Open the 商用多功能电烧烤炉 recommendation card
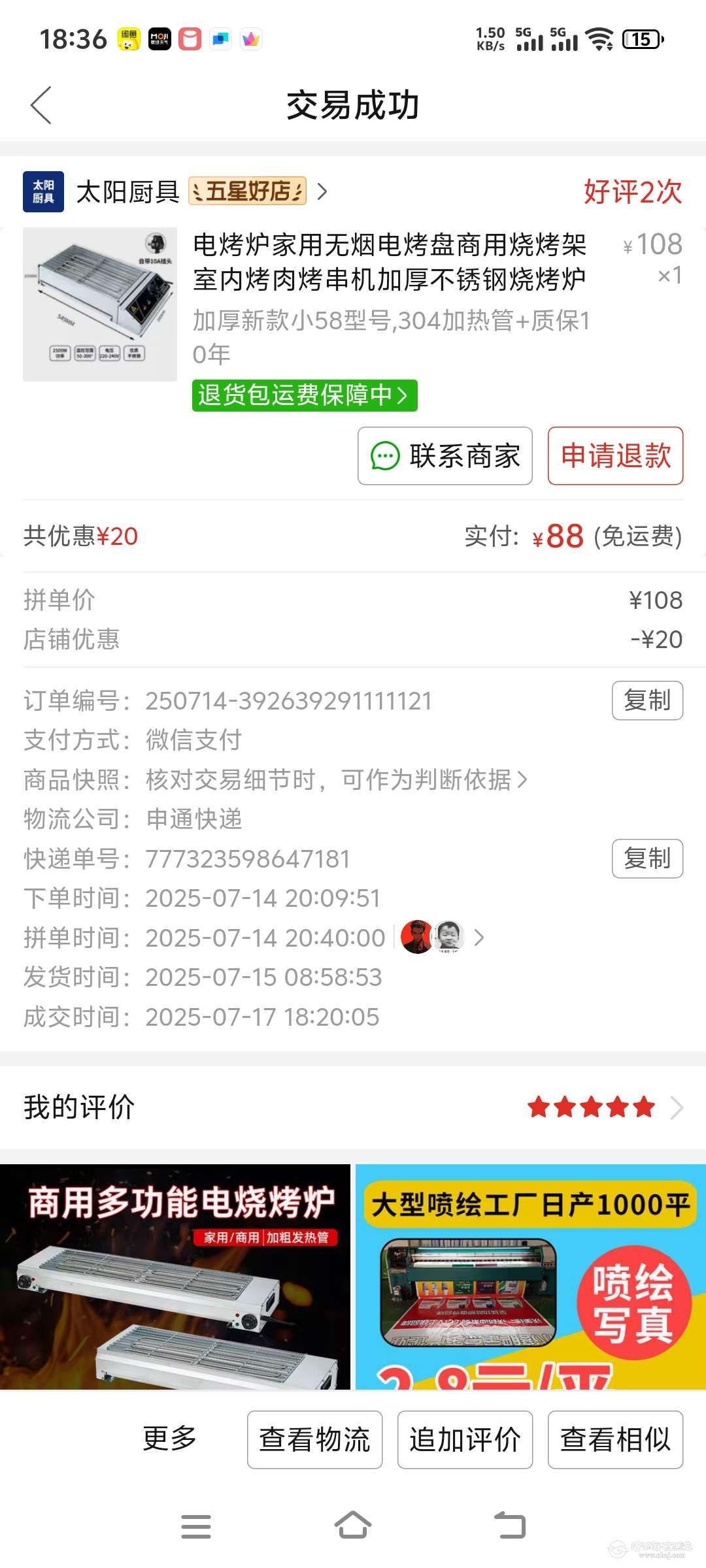Screen dimensions: 706x1568 click(175, 1276)
